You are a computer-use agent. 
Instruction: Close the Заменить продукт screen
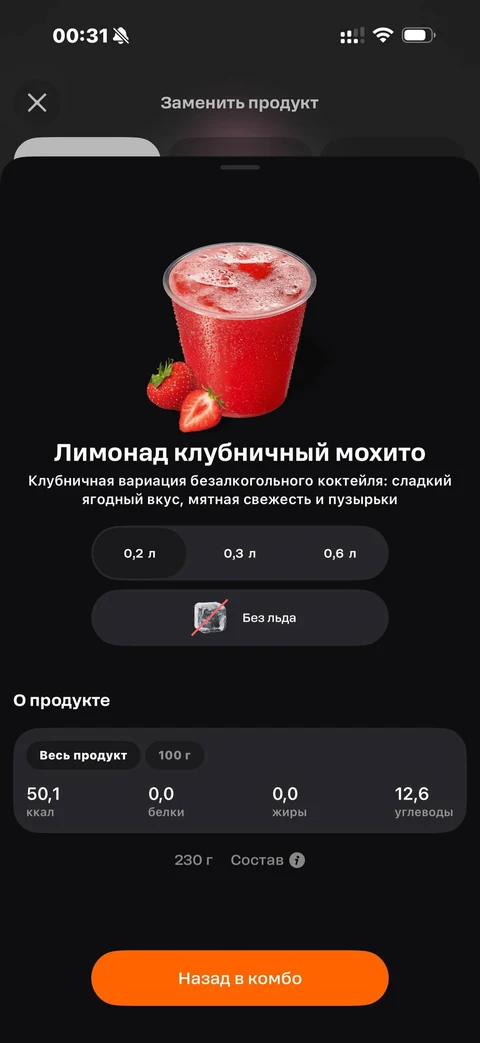(x=37, y=103)
